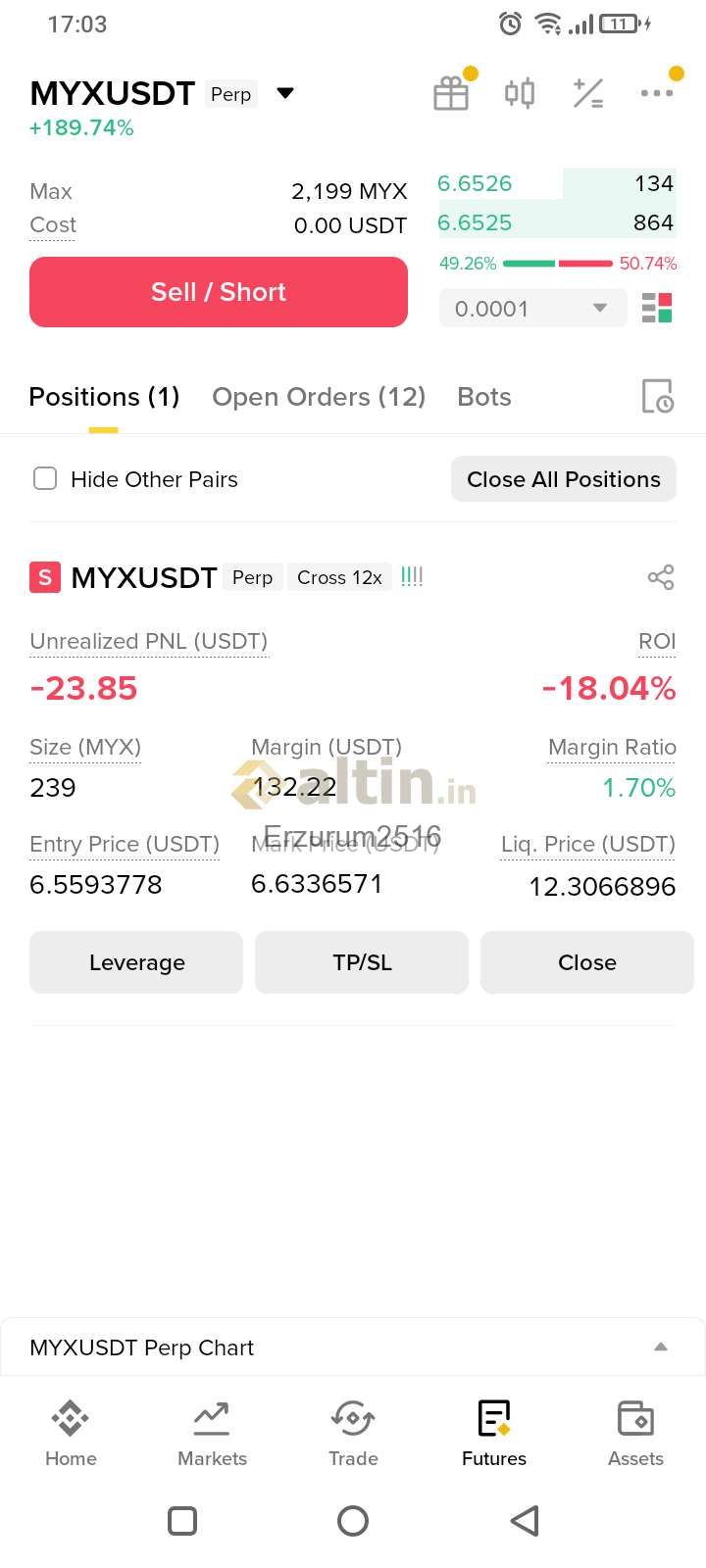
Task: Open the three-dot overflow menu
Action: click(657, 93)
